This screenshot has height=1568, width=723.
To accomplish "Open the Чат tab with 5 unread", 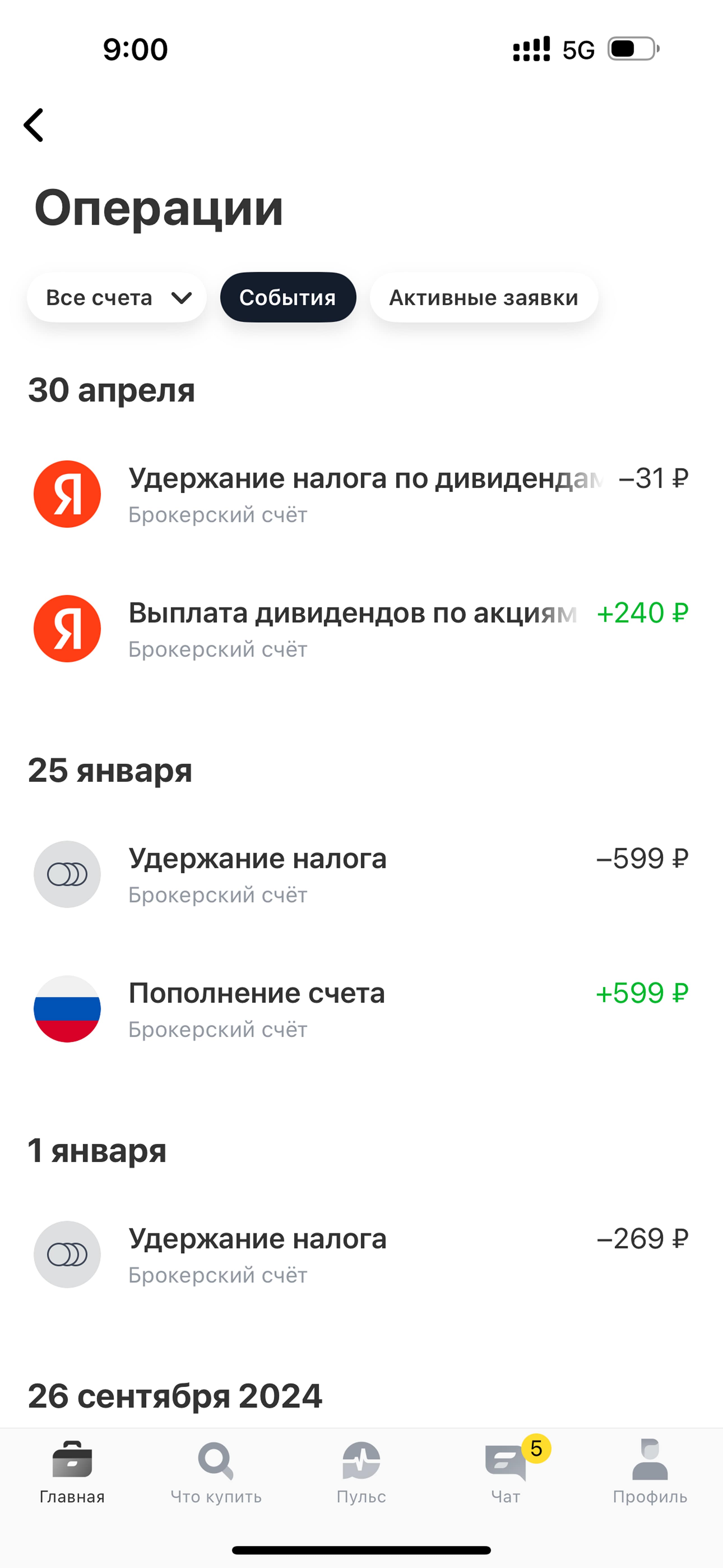I will pos(506,1472).
